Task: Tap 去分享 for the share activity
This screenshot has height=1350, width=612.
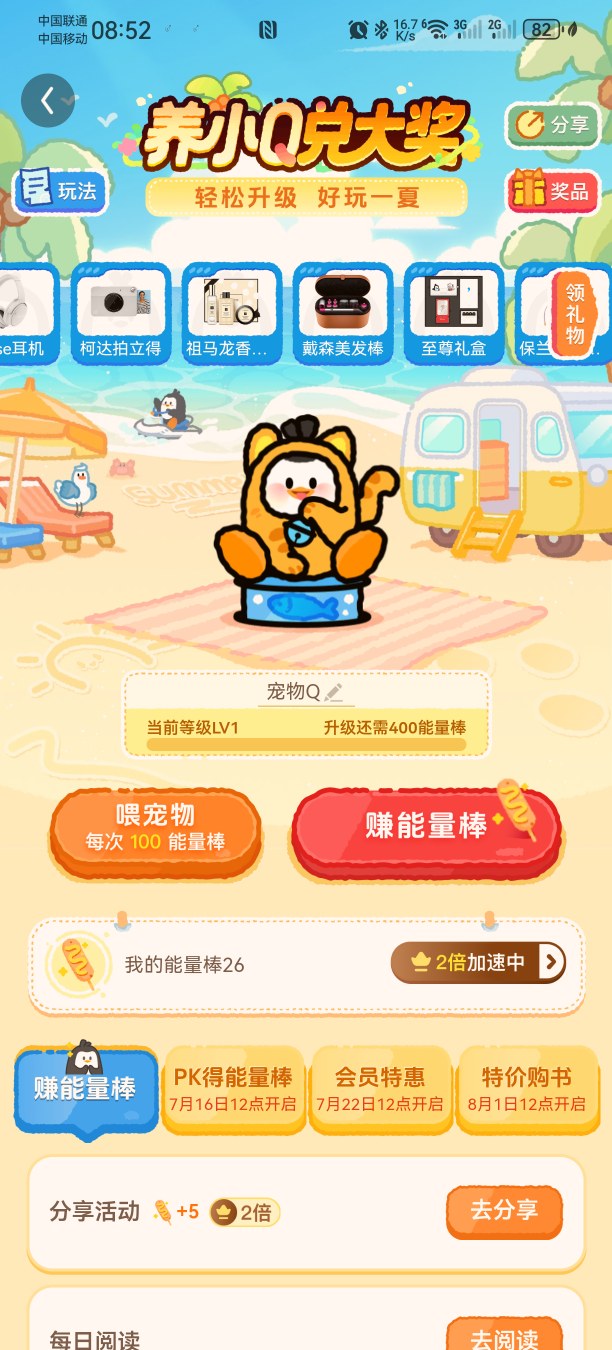Action: [504, 1211]
